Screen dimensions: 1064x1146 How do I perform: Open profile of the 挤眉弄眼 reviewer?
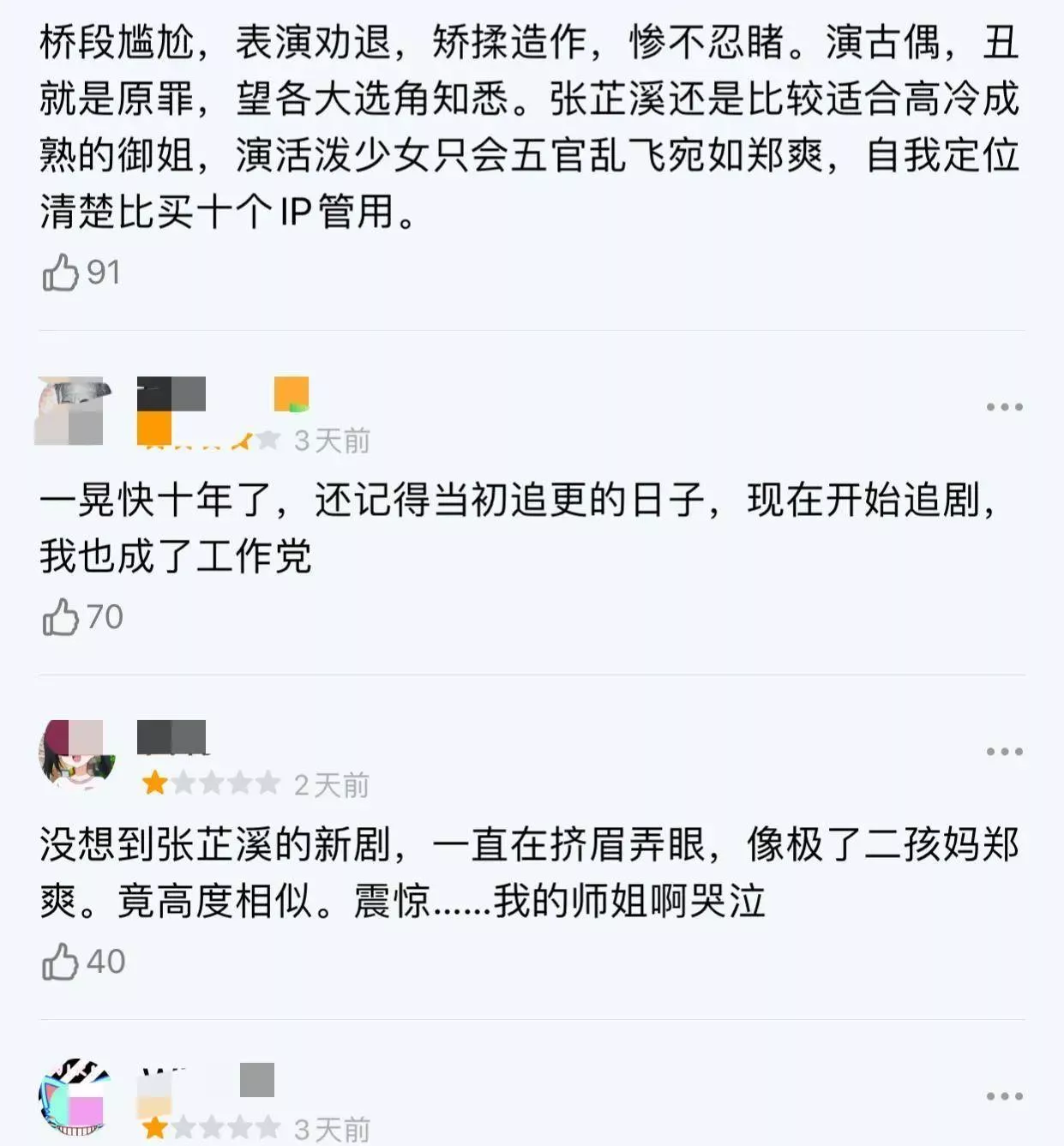[x=77, y=754]
